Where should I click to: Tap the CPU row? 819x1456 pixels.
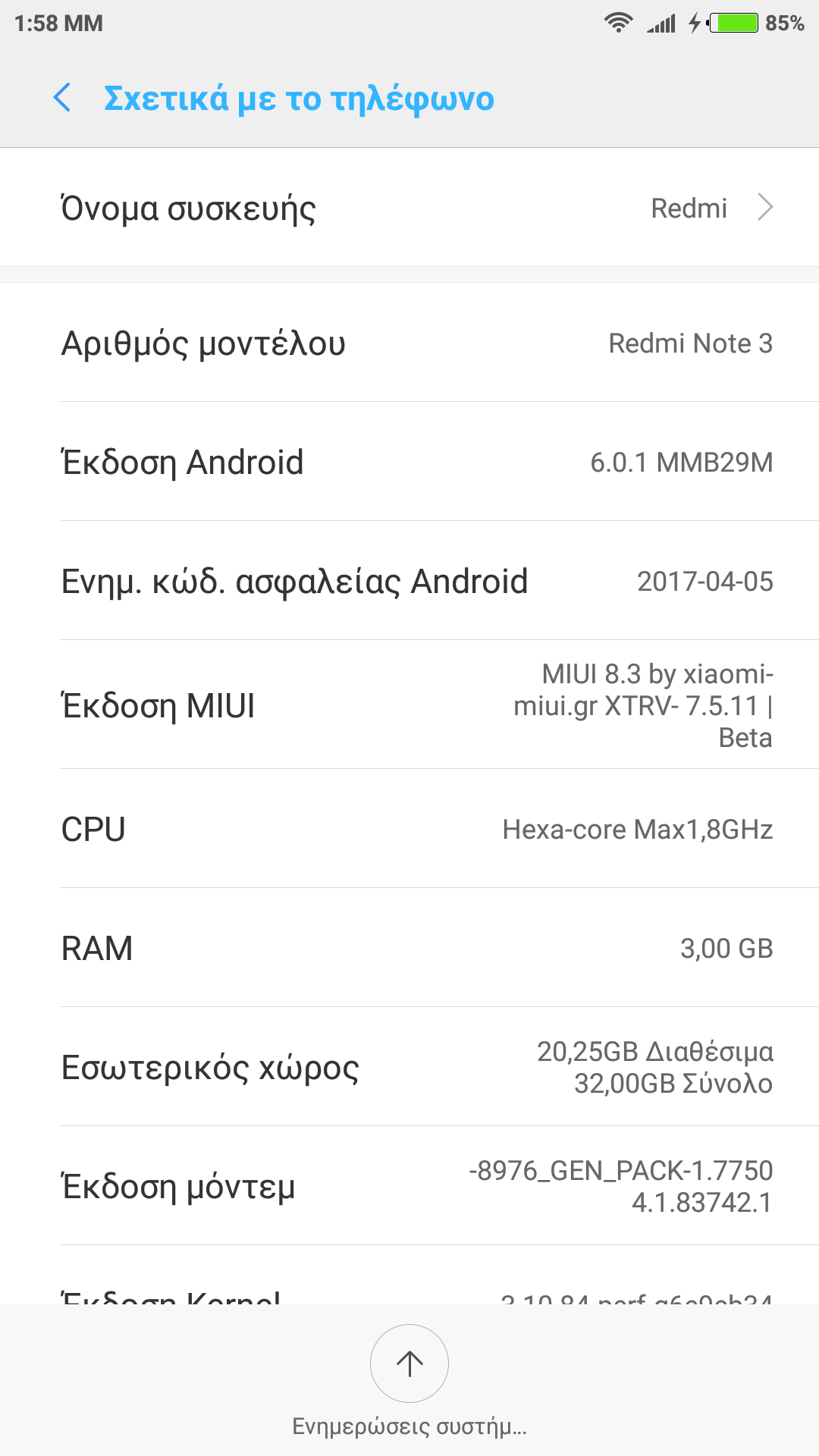click(x=409, y=829)
